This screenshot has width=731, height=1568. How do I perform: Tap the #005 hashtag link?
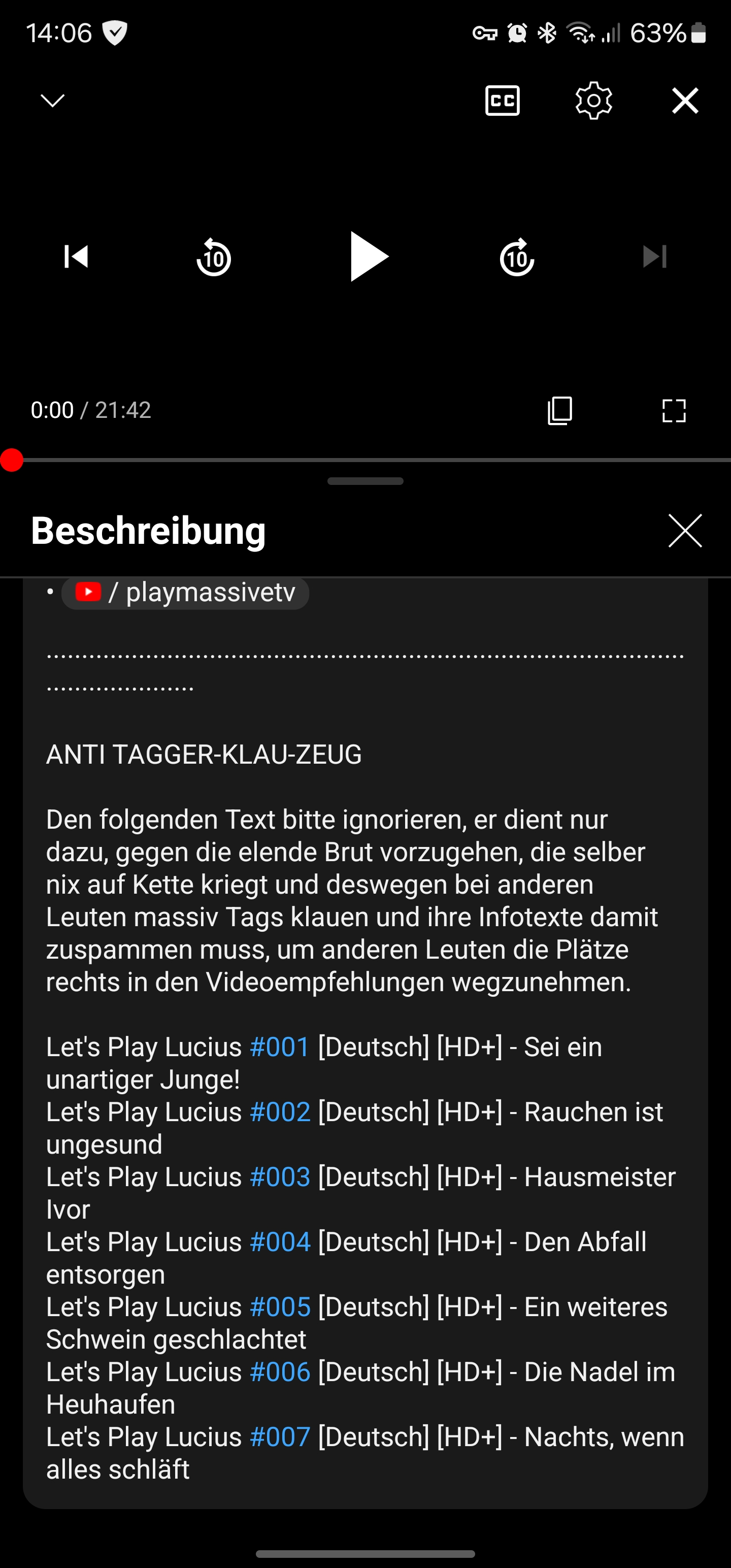(x=280, y=1307)
